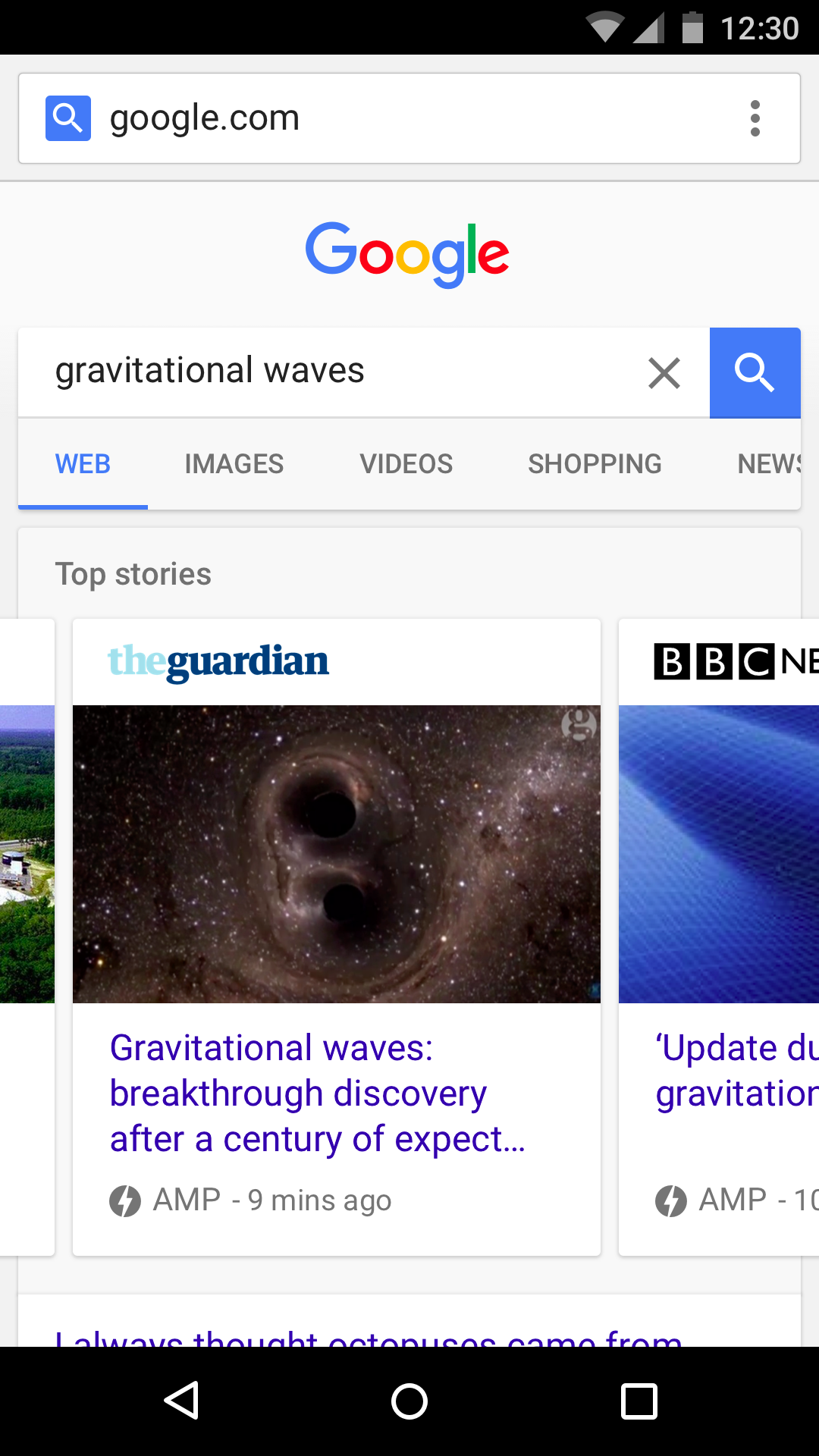Open the Guardian gravitational waves story
819x1456 pixels.
[x=337, y=937]
